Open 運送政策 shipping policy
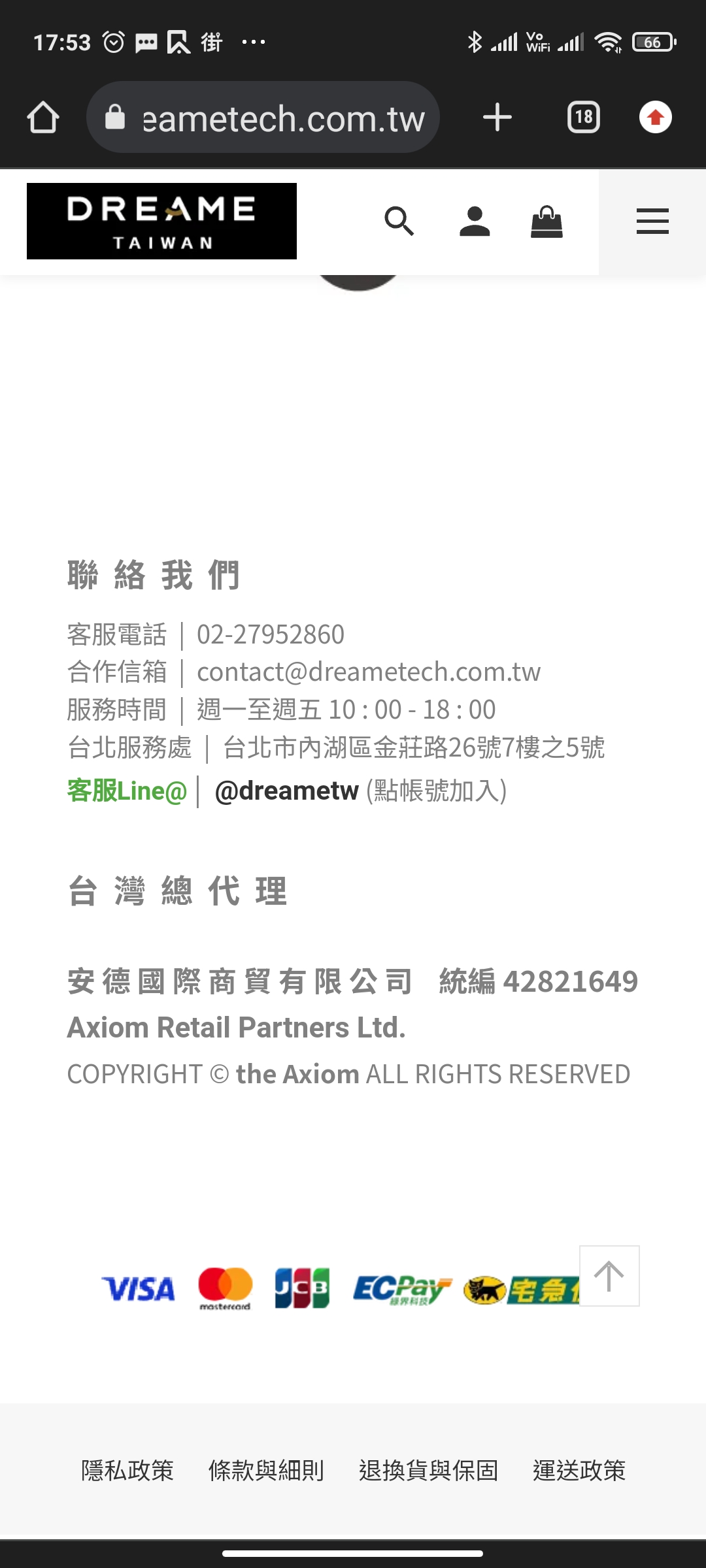The width and height of the screenshot is (706, 1568). point(579,1470)
